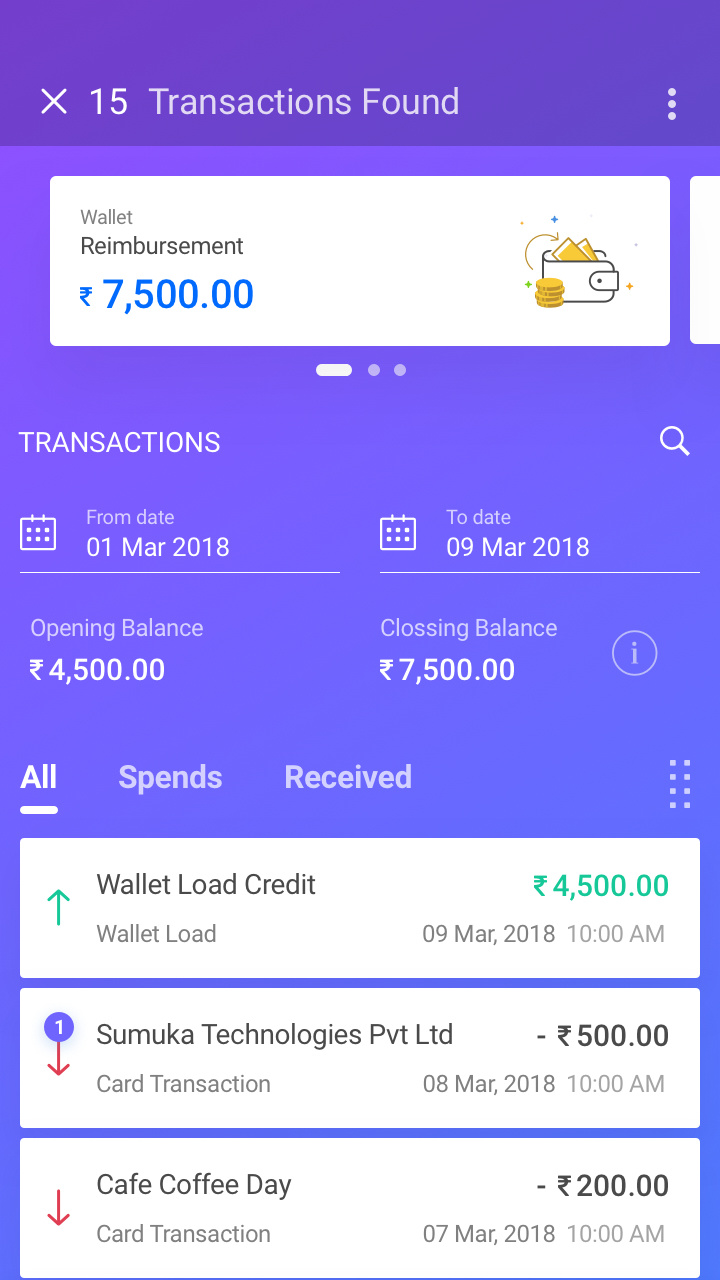This screenshot has height=1280, width=720.
Task: Change the To date
Action: pos(540,535)
